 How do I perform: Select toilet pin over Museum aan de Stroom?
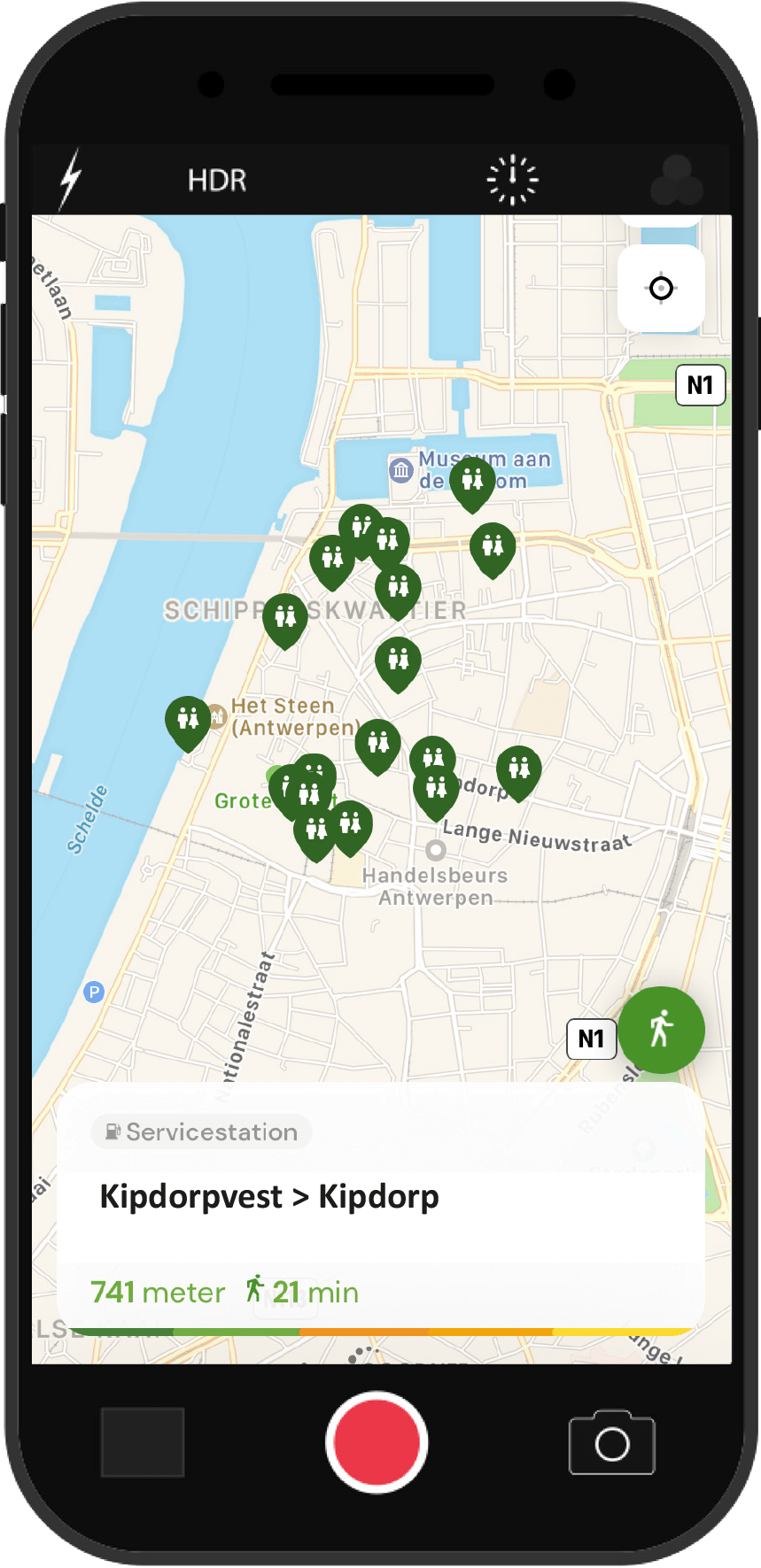[472, 482]
